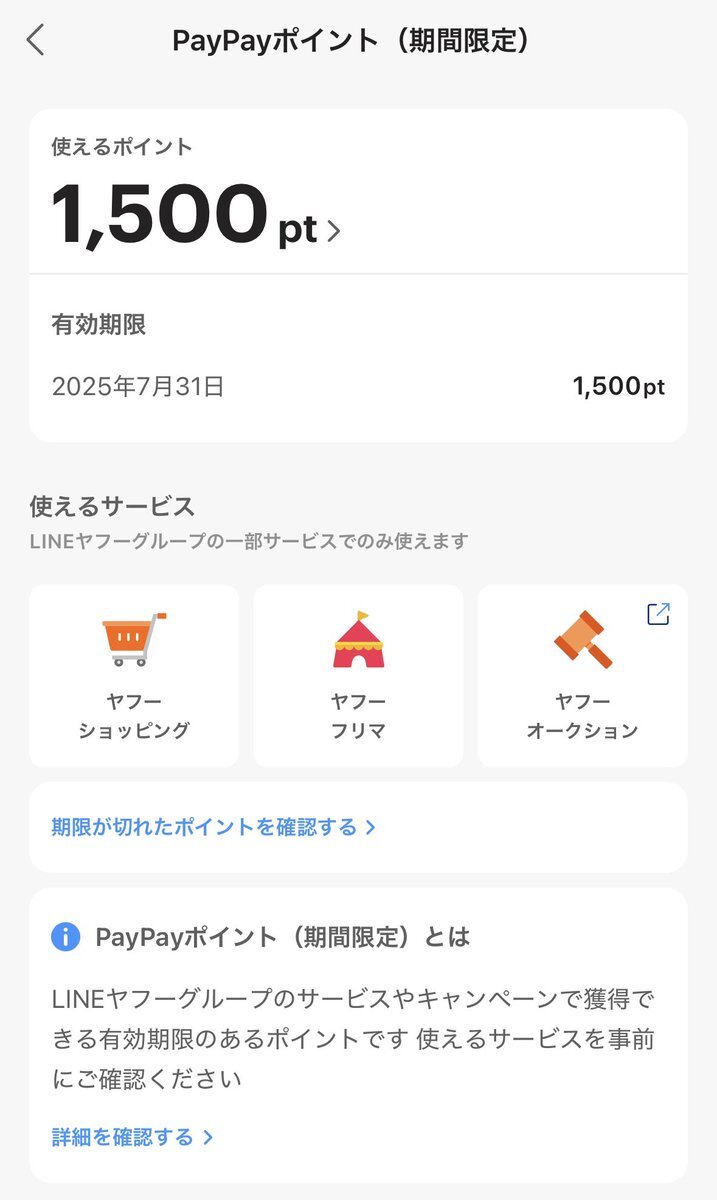
Task: Open the ヤフーショッピング service card
Action: [134, 676]
